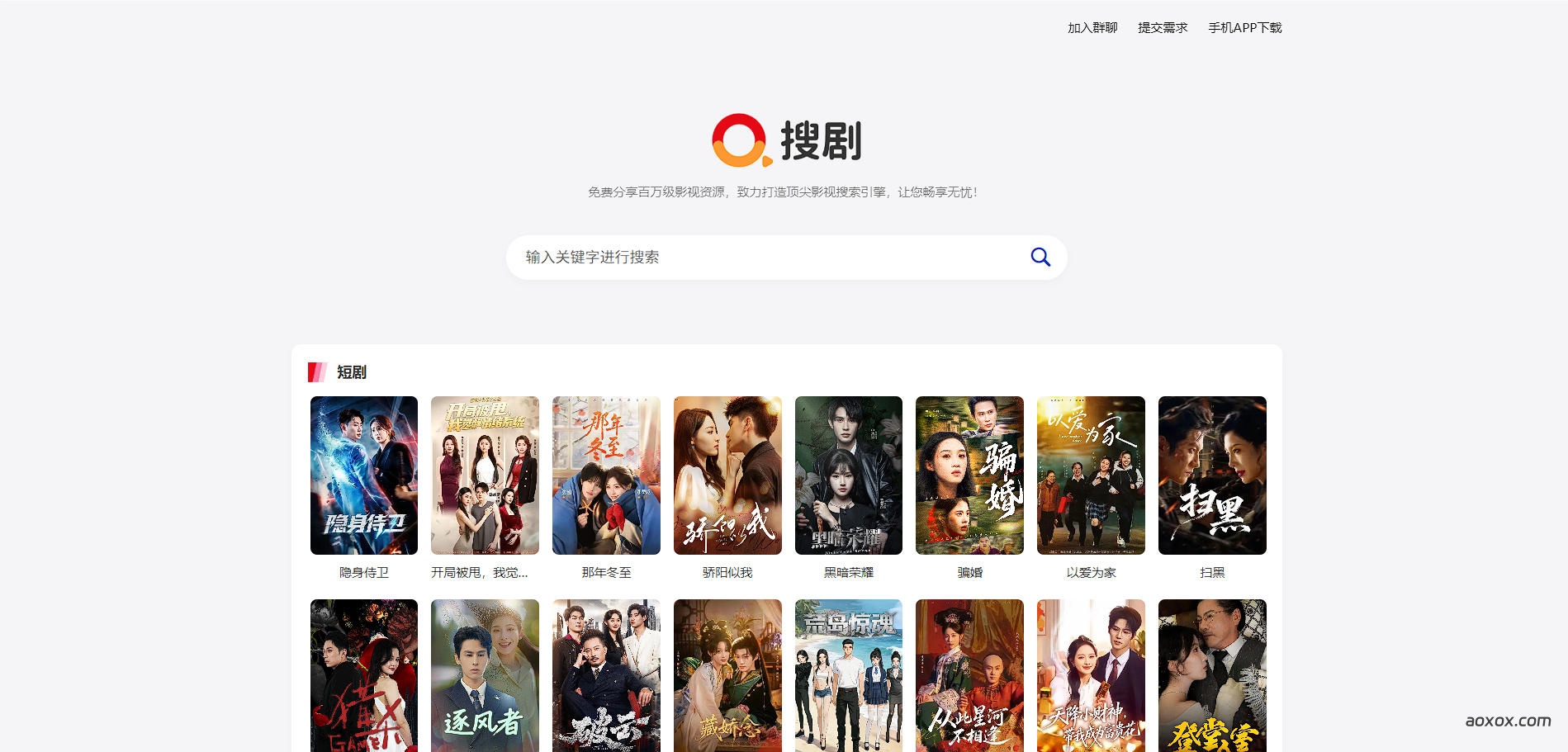Open the drama 骄阳似我
The width and height of the screenshot is (1568, 752).
click(x=727, y=475)
